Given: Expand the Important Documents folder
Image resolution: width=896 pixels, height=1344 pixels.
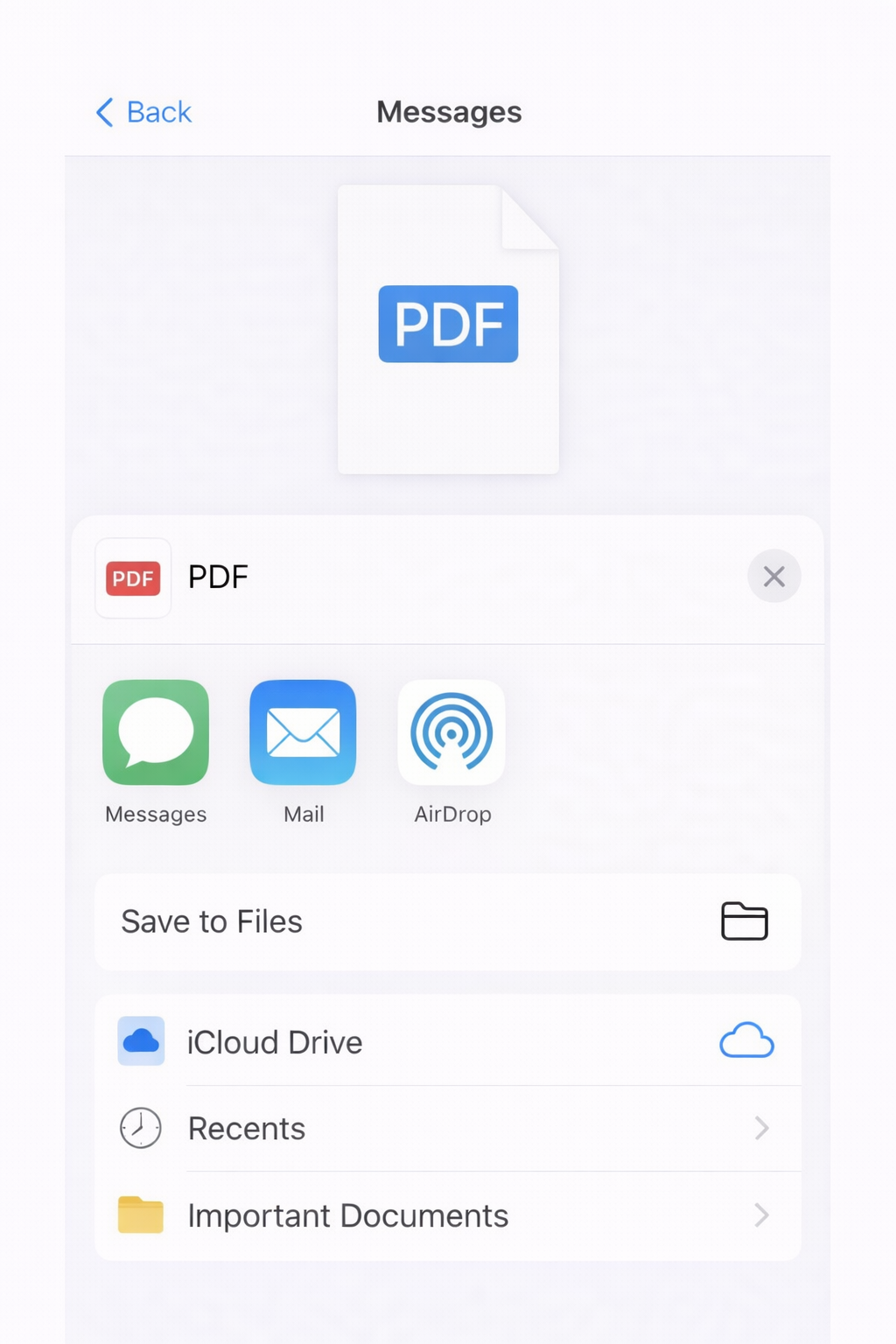Looking at the screenshot, I should point(760,1214).
